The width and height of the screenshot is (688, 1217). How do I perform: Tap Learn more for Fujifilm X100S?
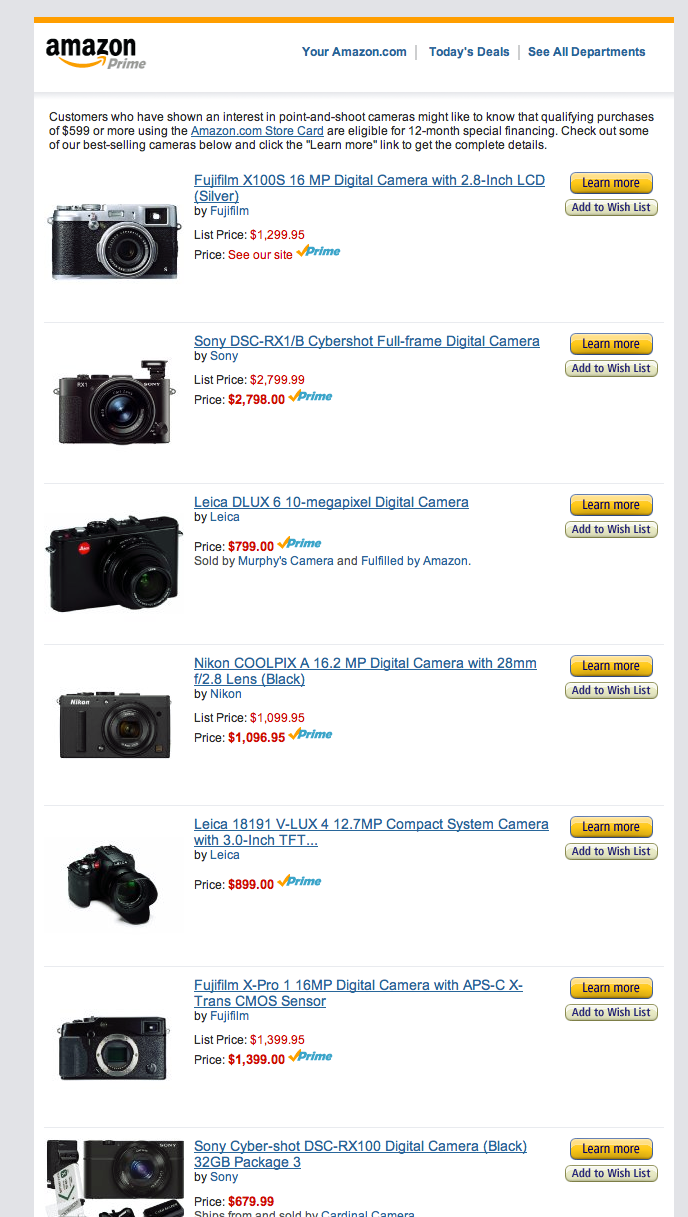coord(611,183)
